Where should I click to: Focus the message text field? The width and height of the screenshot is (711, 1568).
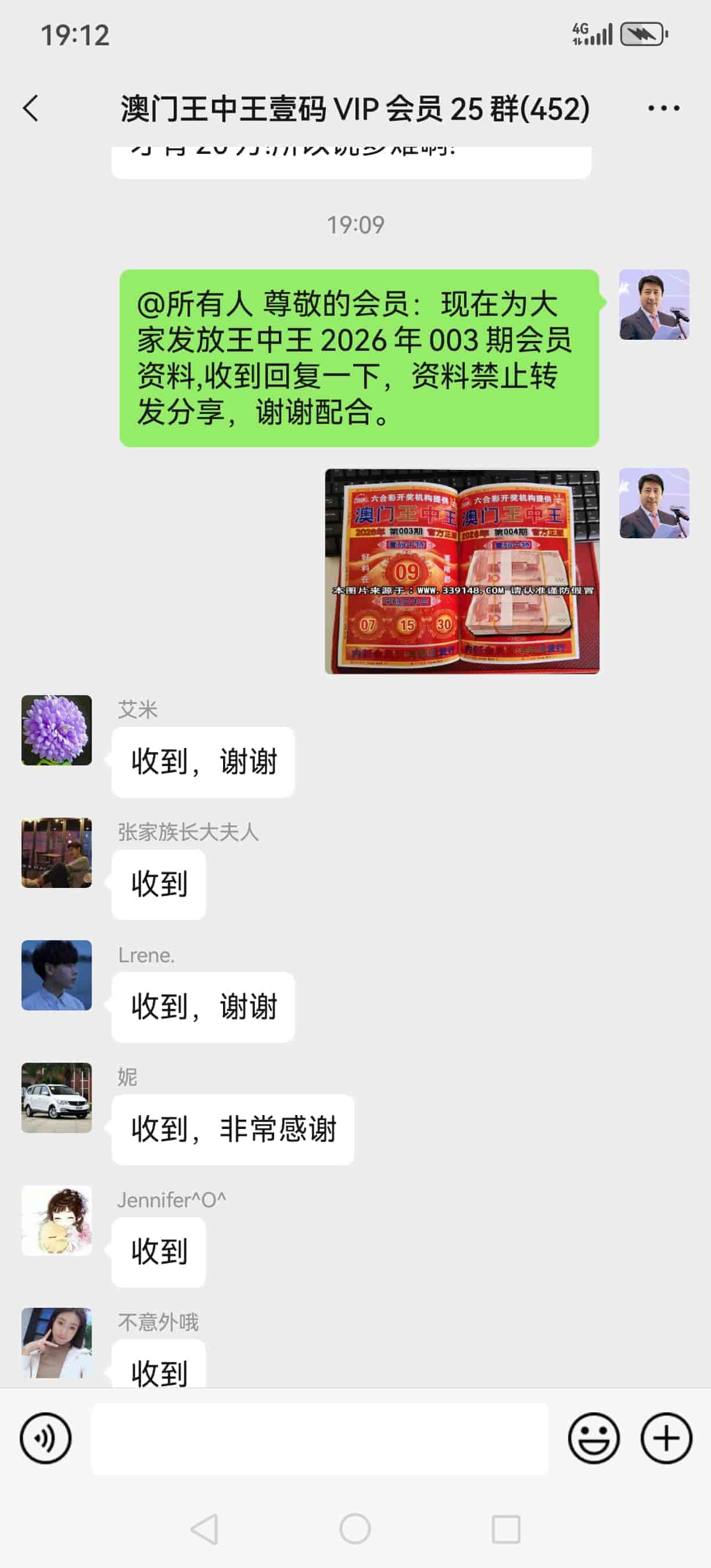[x=319, y=1438]
